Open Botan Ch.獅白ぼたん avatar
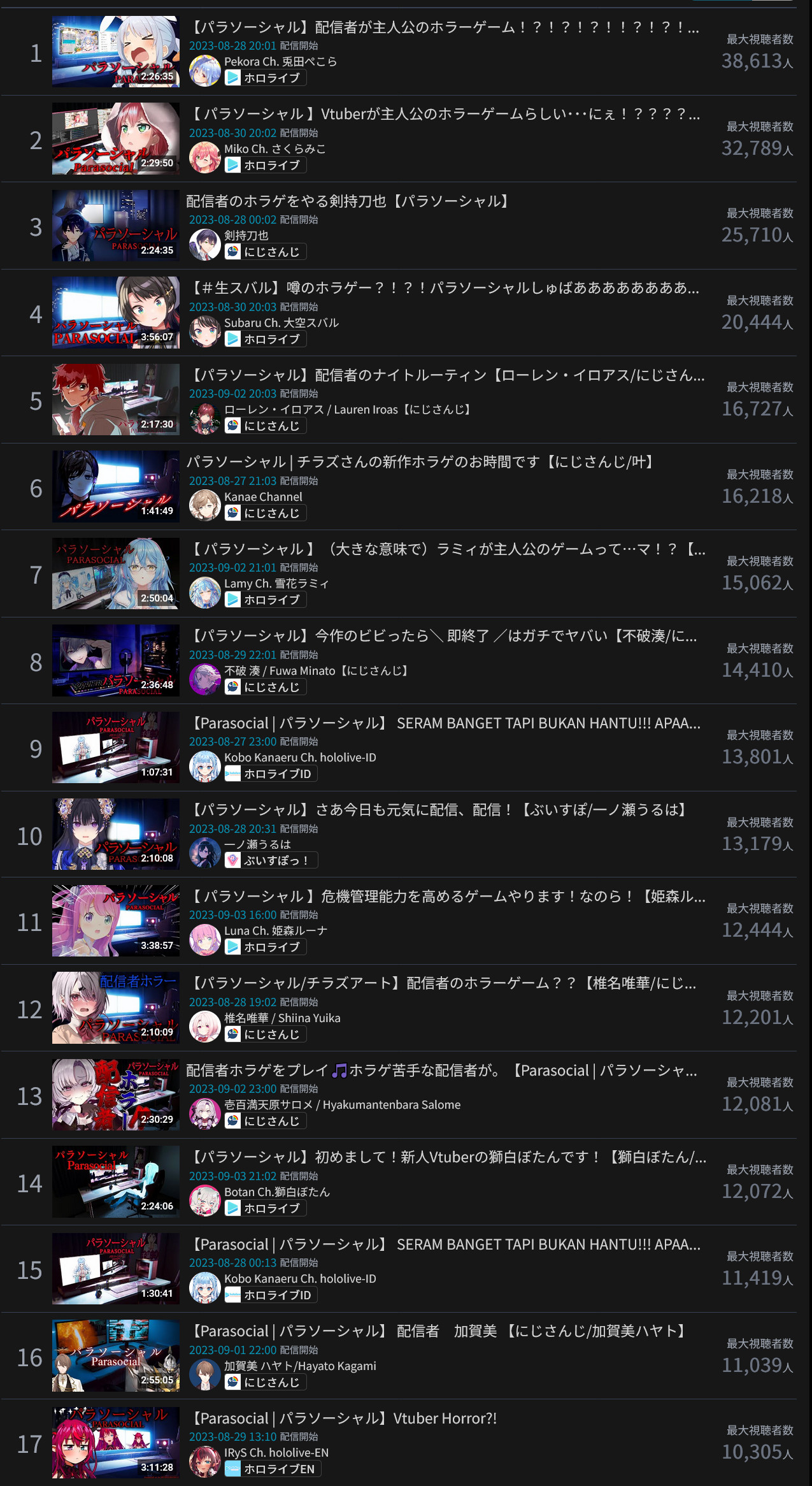Screen dimensions: 812x1486 click(x=205, y=1201)
